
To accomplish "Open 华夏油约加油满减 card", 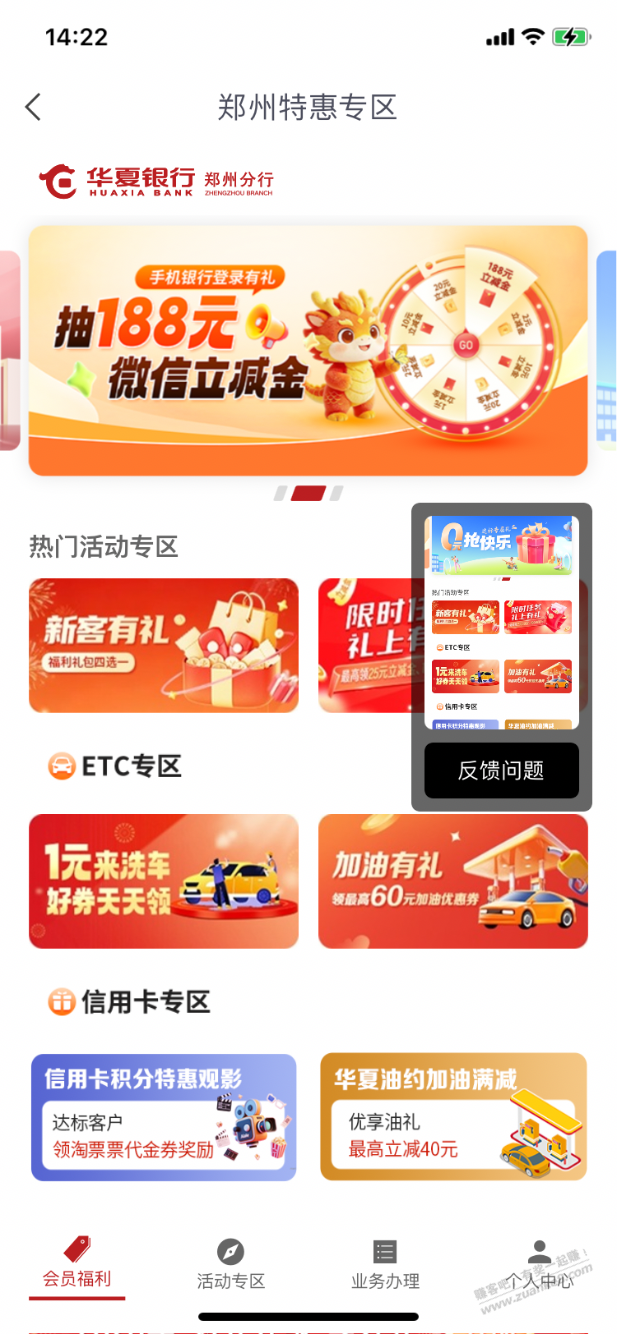I will click(x=452, y=1117).
